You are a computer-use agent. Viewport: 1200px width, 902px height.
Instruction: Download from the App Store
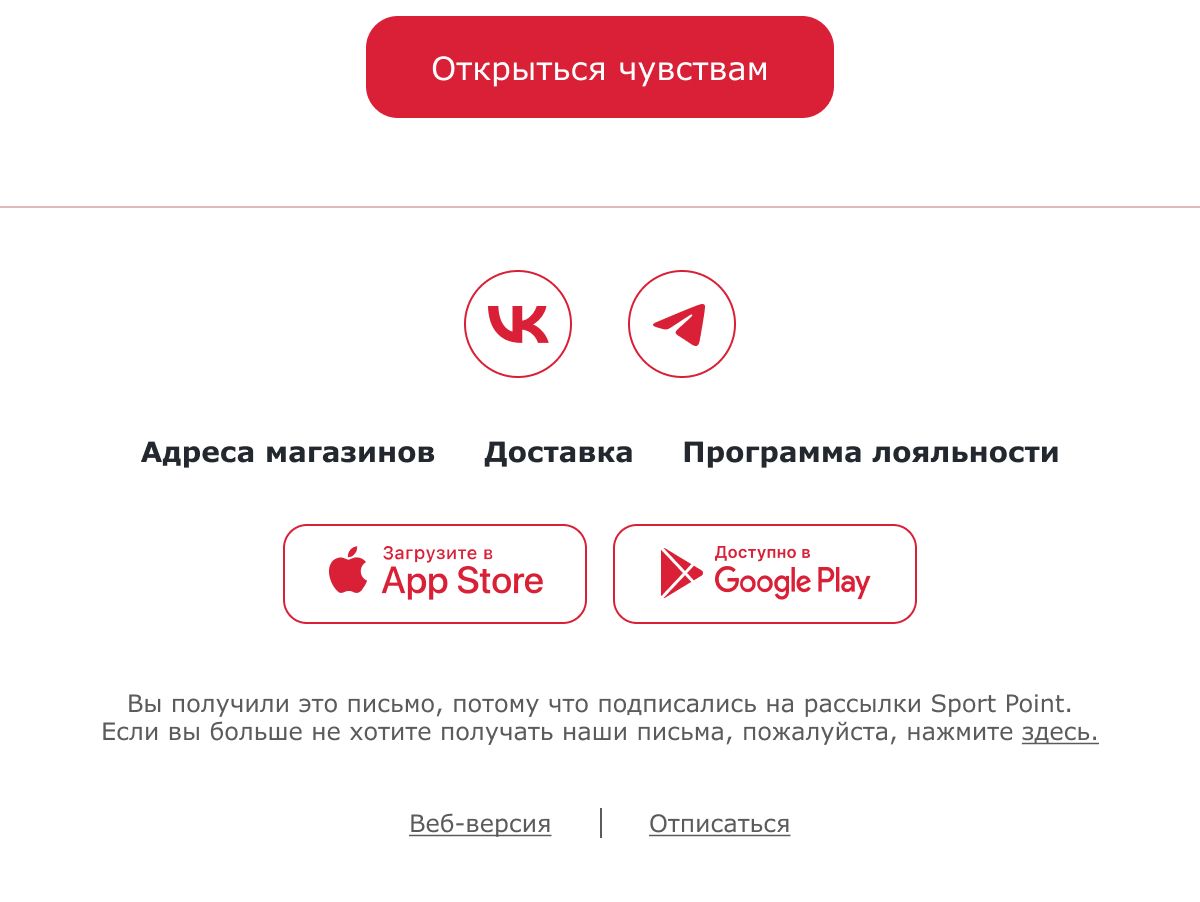(x=435, y=574)
